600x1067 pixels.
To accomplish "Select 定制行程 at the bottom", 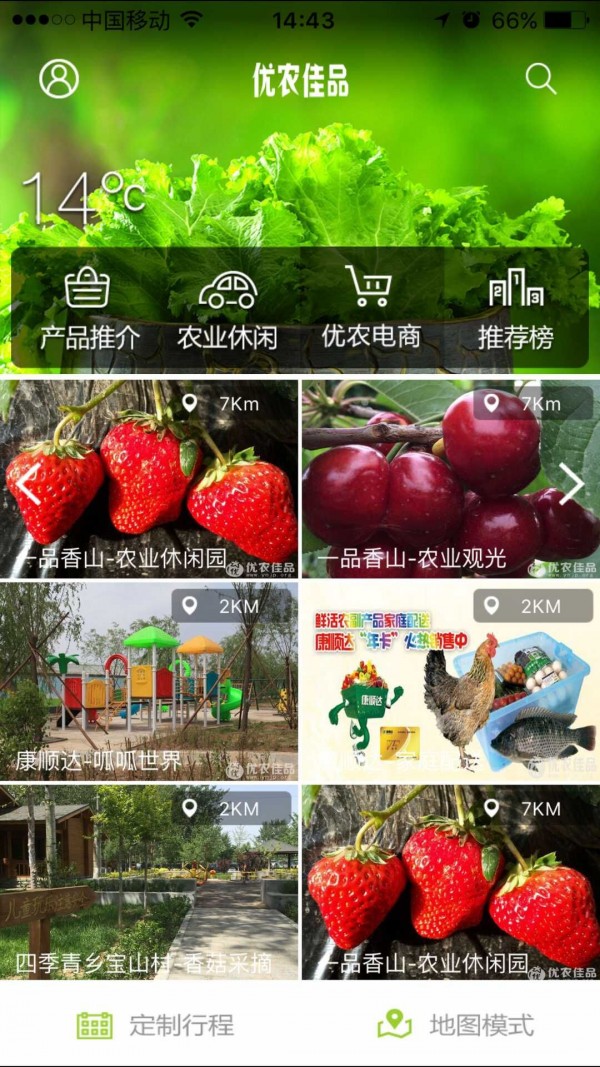I will click(x=155, y=1025).
